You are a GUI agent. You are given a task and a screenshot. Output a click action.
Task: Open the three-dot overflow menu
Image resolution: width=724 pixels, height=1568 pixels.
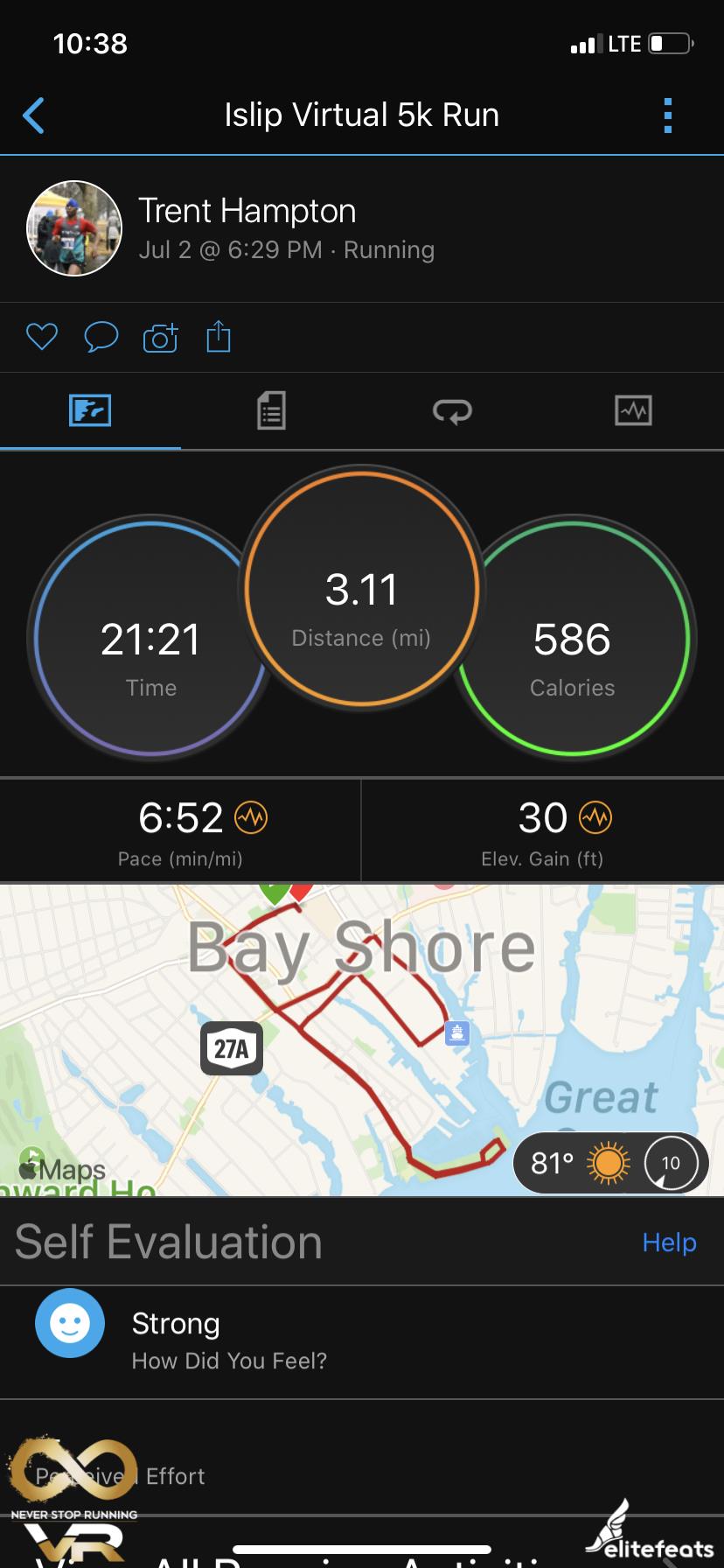coord(668,115)
